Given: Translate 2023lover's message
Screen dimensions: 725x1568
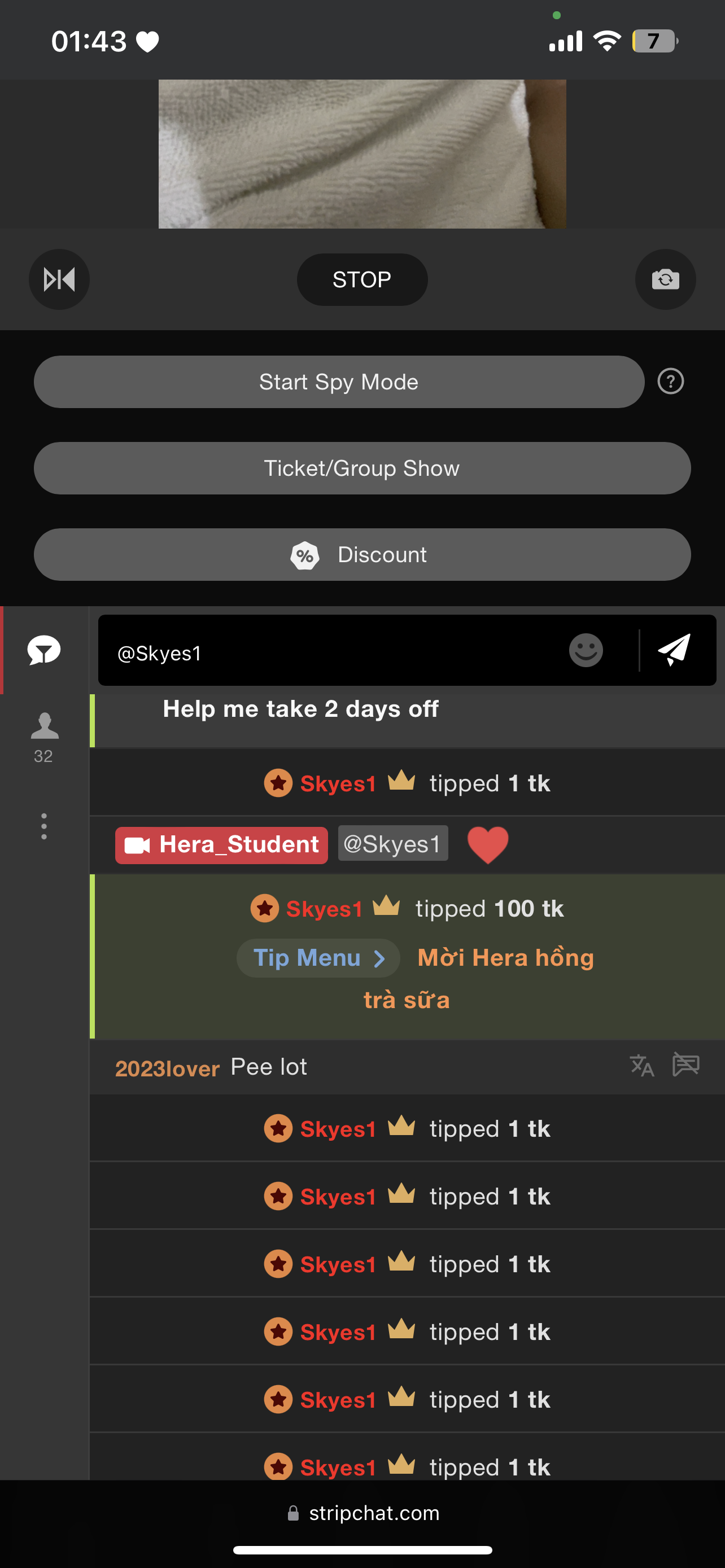Looking at the screenshot, I should click(x=641, y=1065).
